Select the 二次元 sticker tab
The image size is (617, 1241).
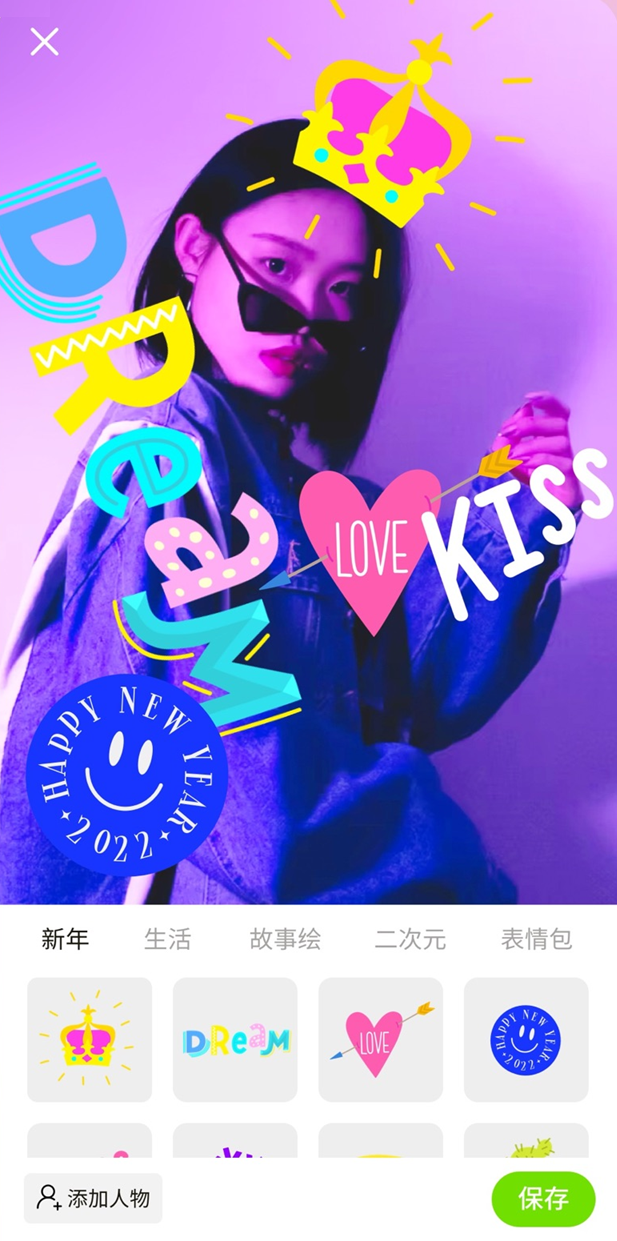(x=410, y=939)
